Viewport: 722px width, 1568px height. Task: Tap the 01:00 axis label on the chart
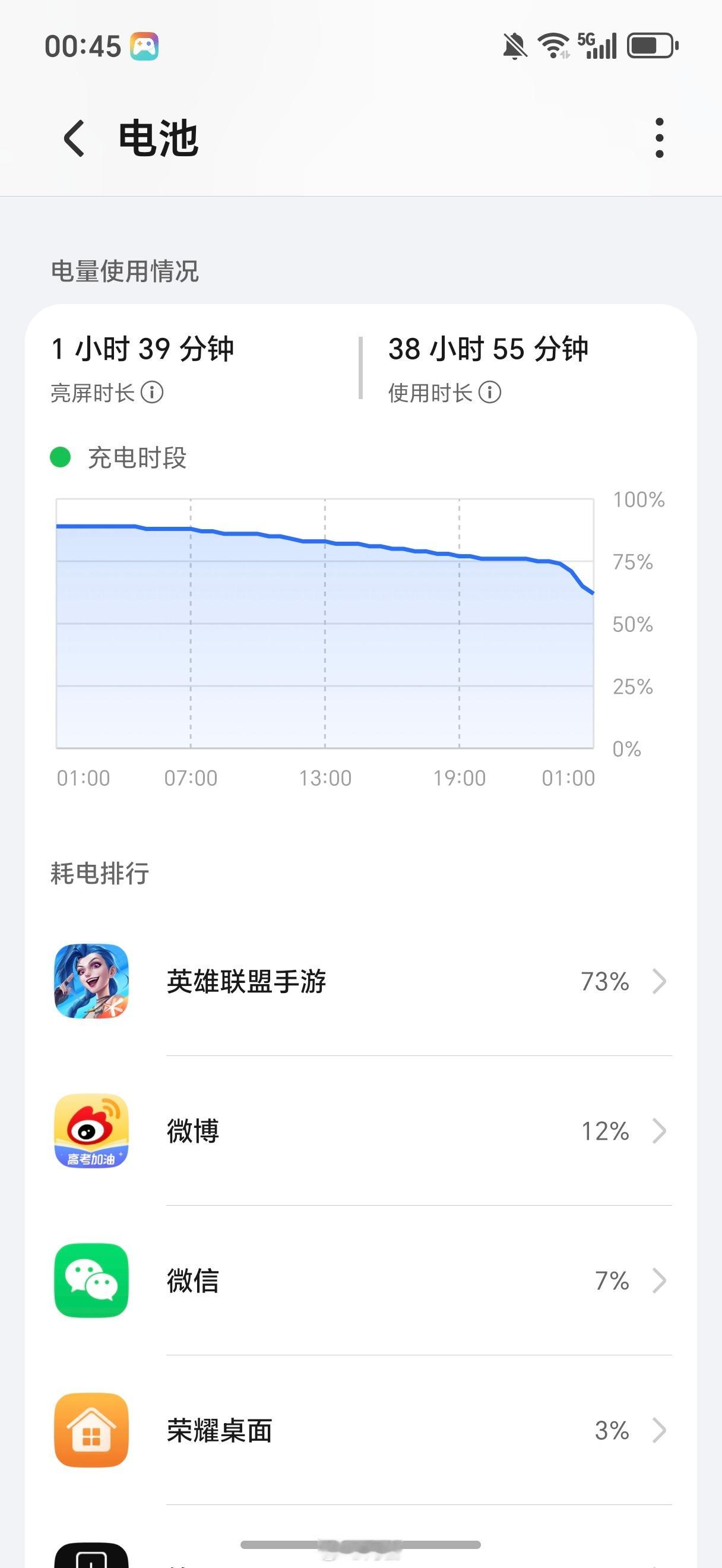pos(84,777)
